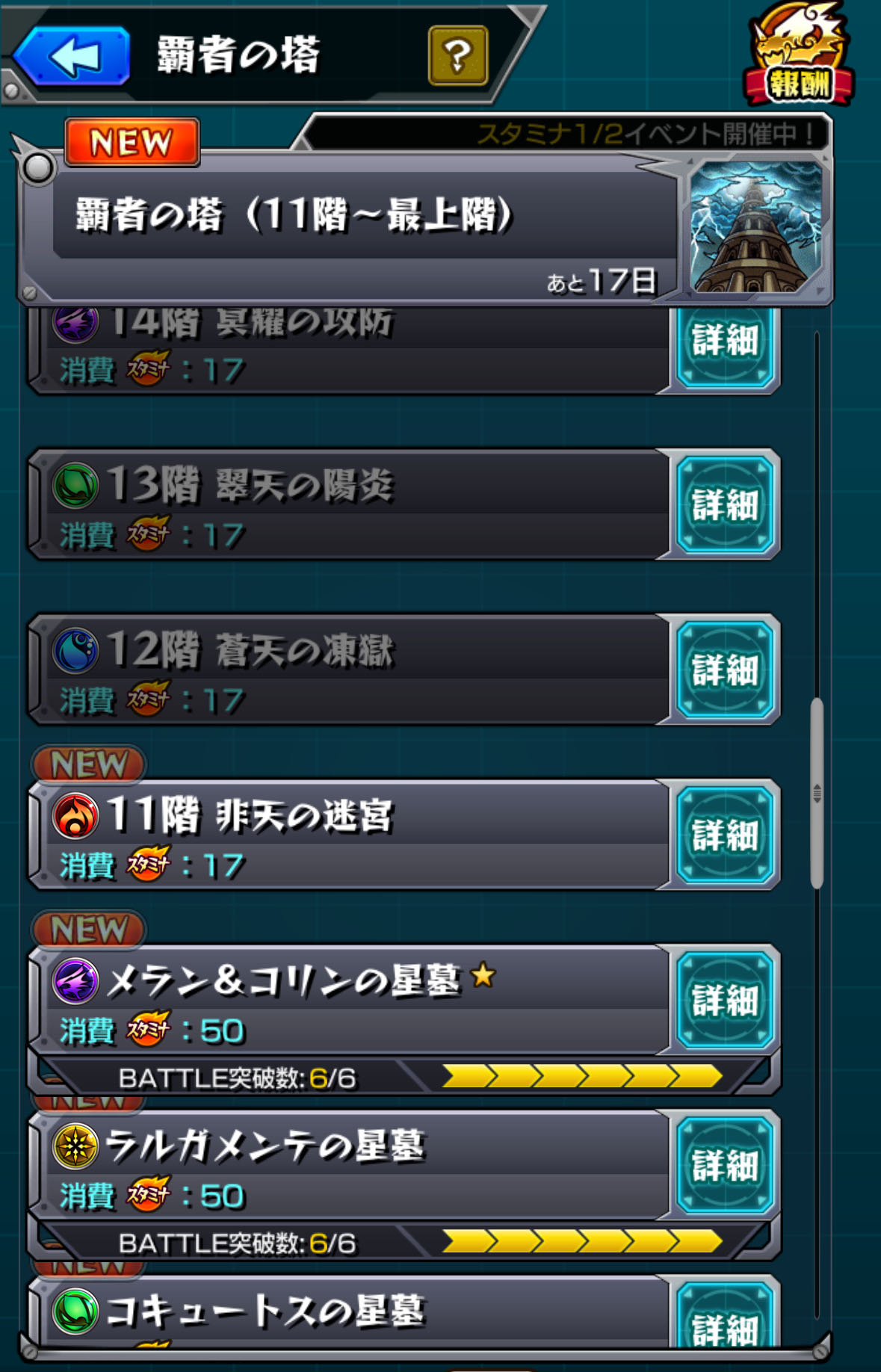881x1372 pixels.
Task: View 詳細 for 12階 蒼天の凍獄
Action: pyautogui.click(x=724, y=670)
